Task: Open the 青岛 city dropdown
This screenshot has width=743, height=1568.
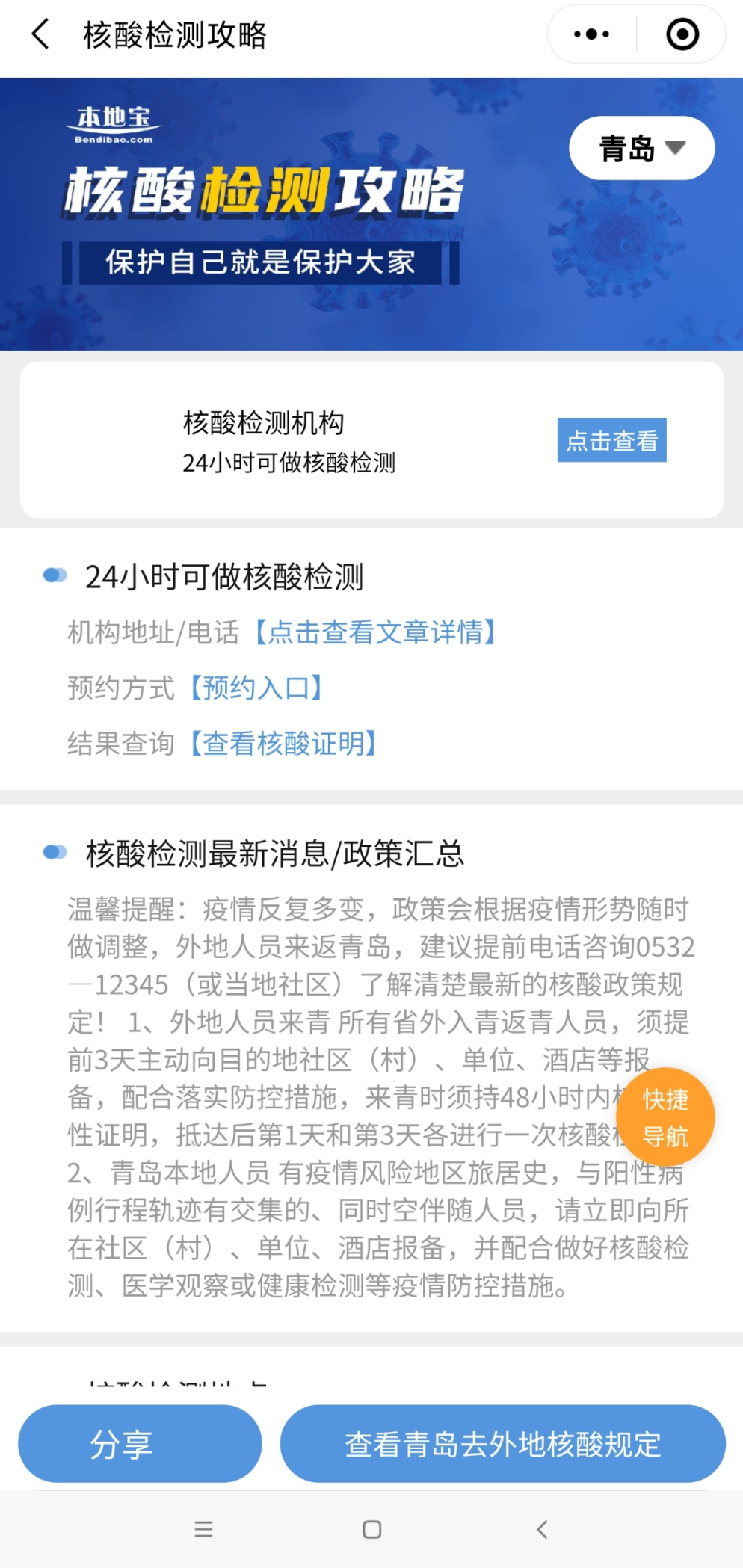Action: 641,148
